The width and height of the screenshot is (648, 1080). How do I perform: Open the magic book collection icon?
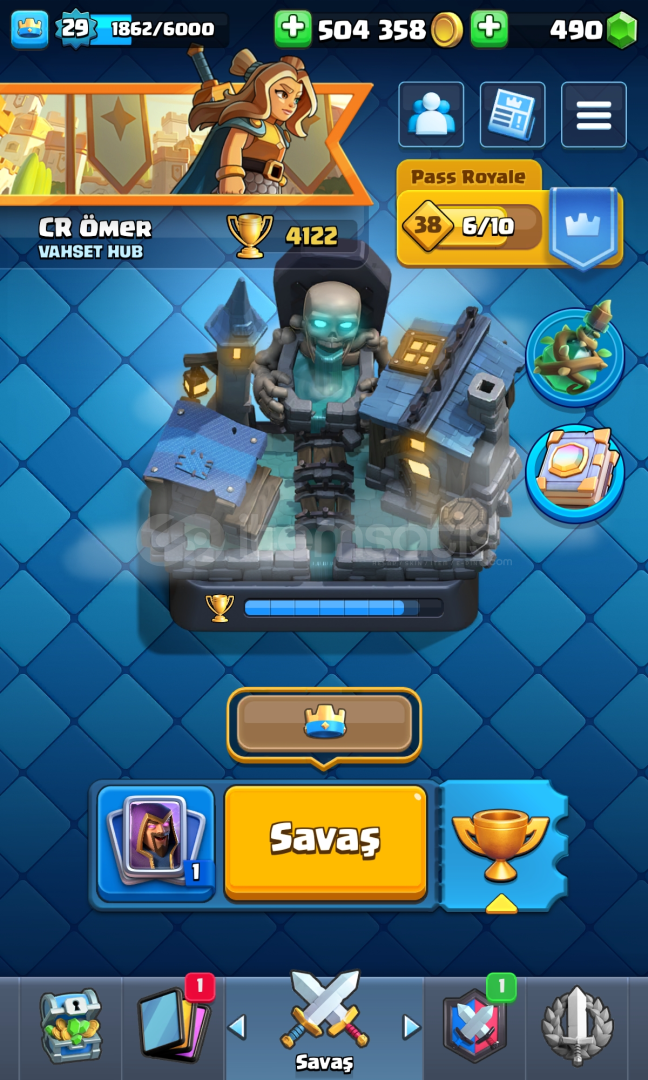(575, 474)
